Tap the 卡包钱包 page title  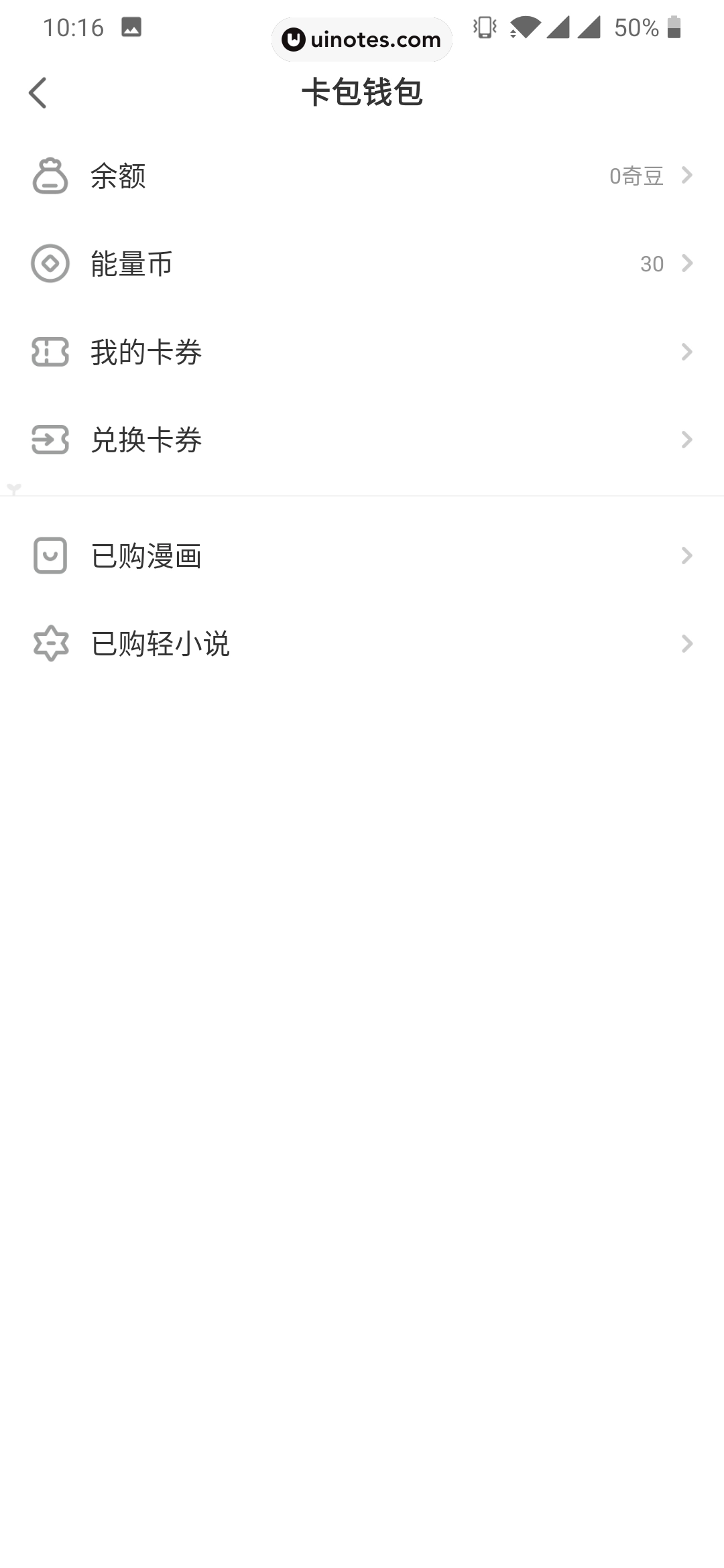click(362, 93)
